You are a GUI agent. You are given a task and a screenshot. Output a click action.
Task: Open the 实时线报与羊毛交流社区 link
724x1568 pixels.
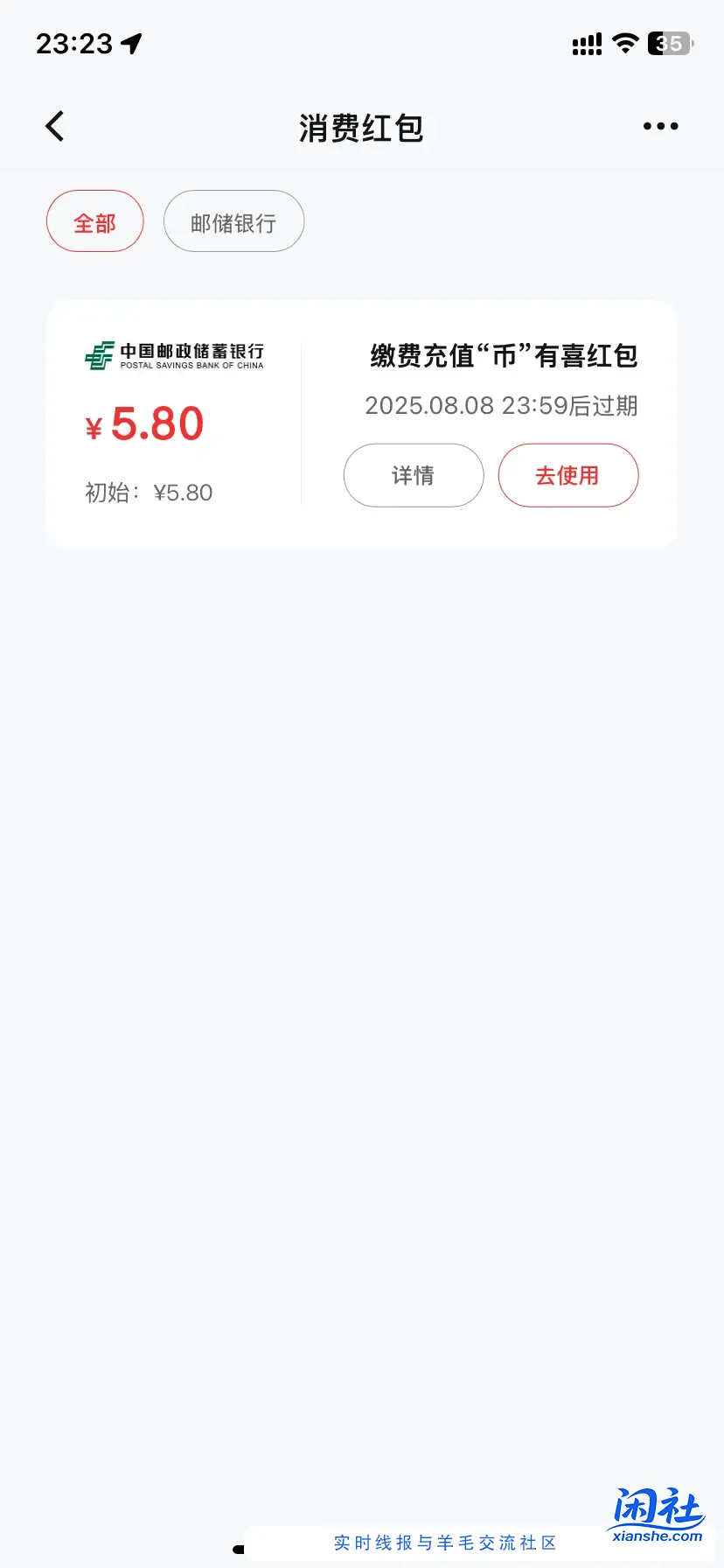click(446, 1543)
